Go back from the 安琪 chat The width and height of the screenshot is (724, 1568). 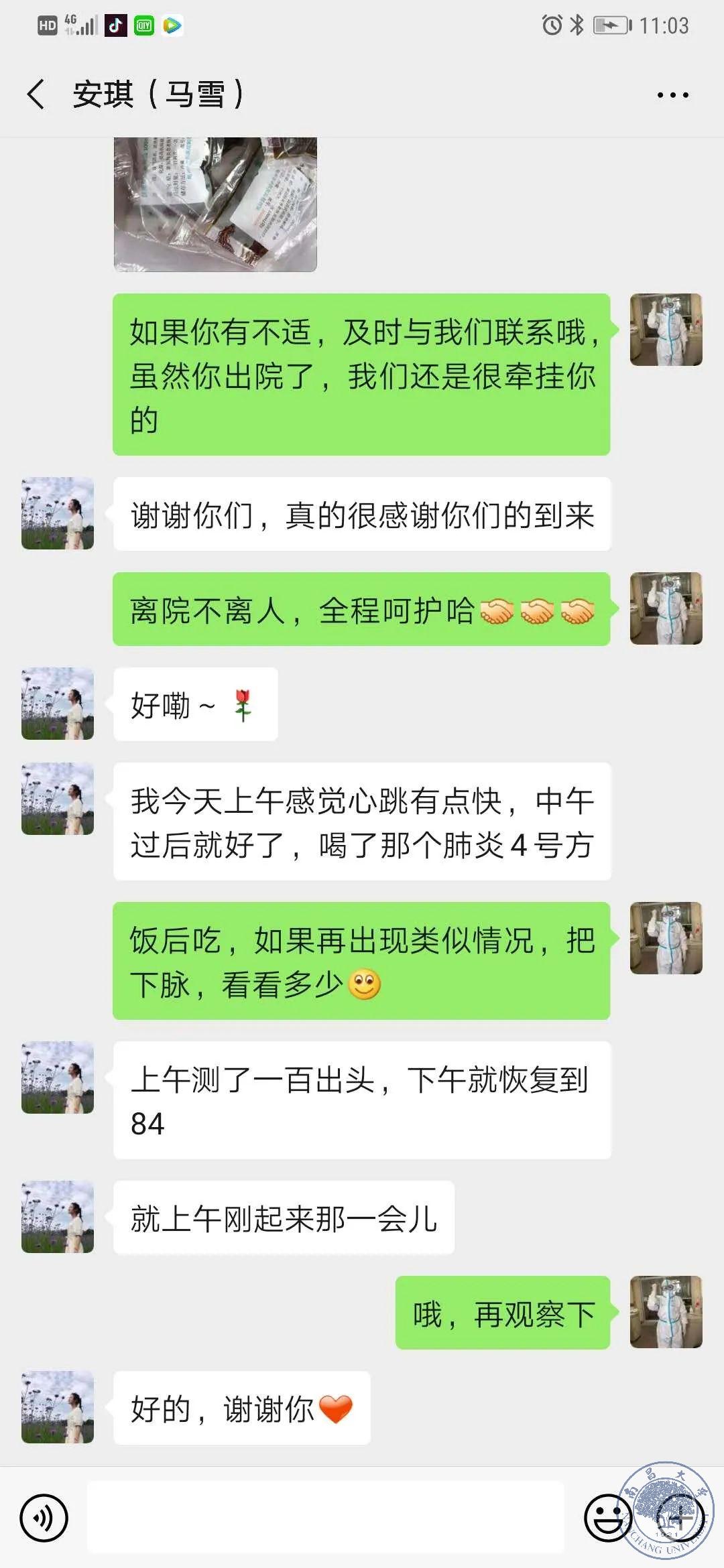tap(36, 94)
